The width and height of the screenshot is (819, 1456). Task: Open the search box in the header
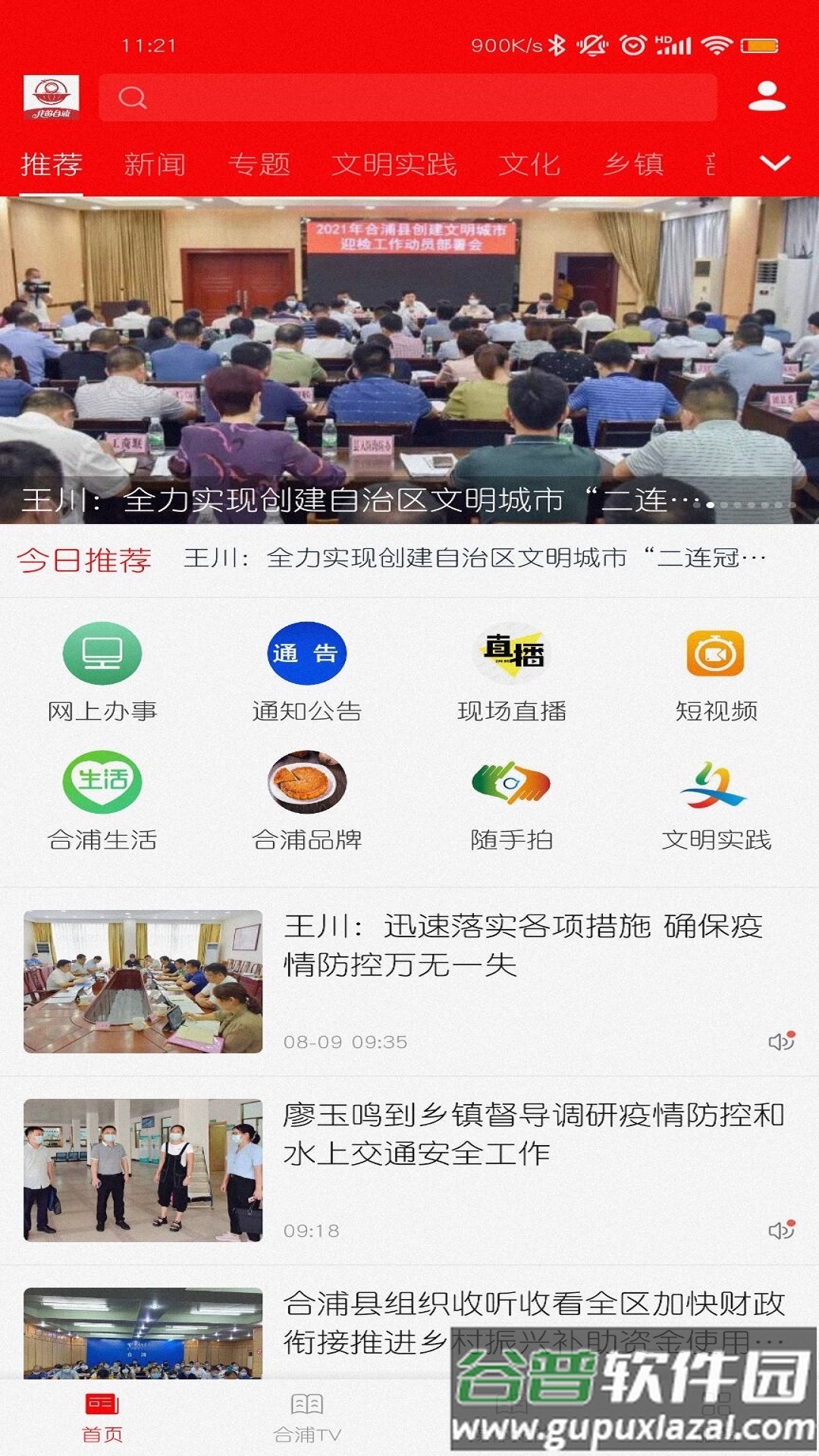[x=408, y=98]
